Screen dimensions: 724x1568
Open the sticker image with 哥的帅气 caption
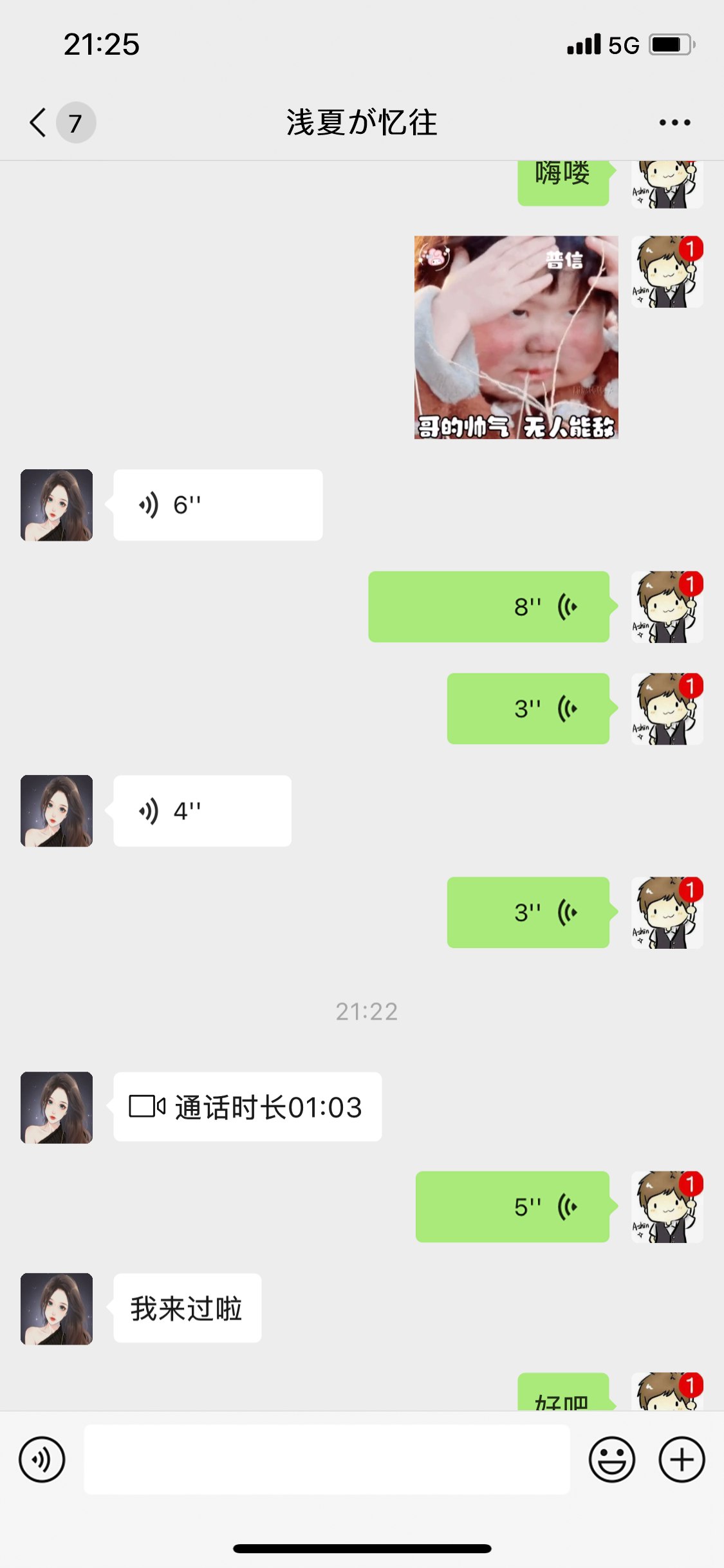tap(516, 337)
